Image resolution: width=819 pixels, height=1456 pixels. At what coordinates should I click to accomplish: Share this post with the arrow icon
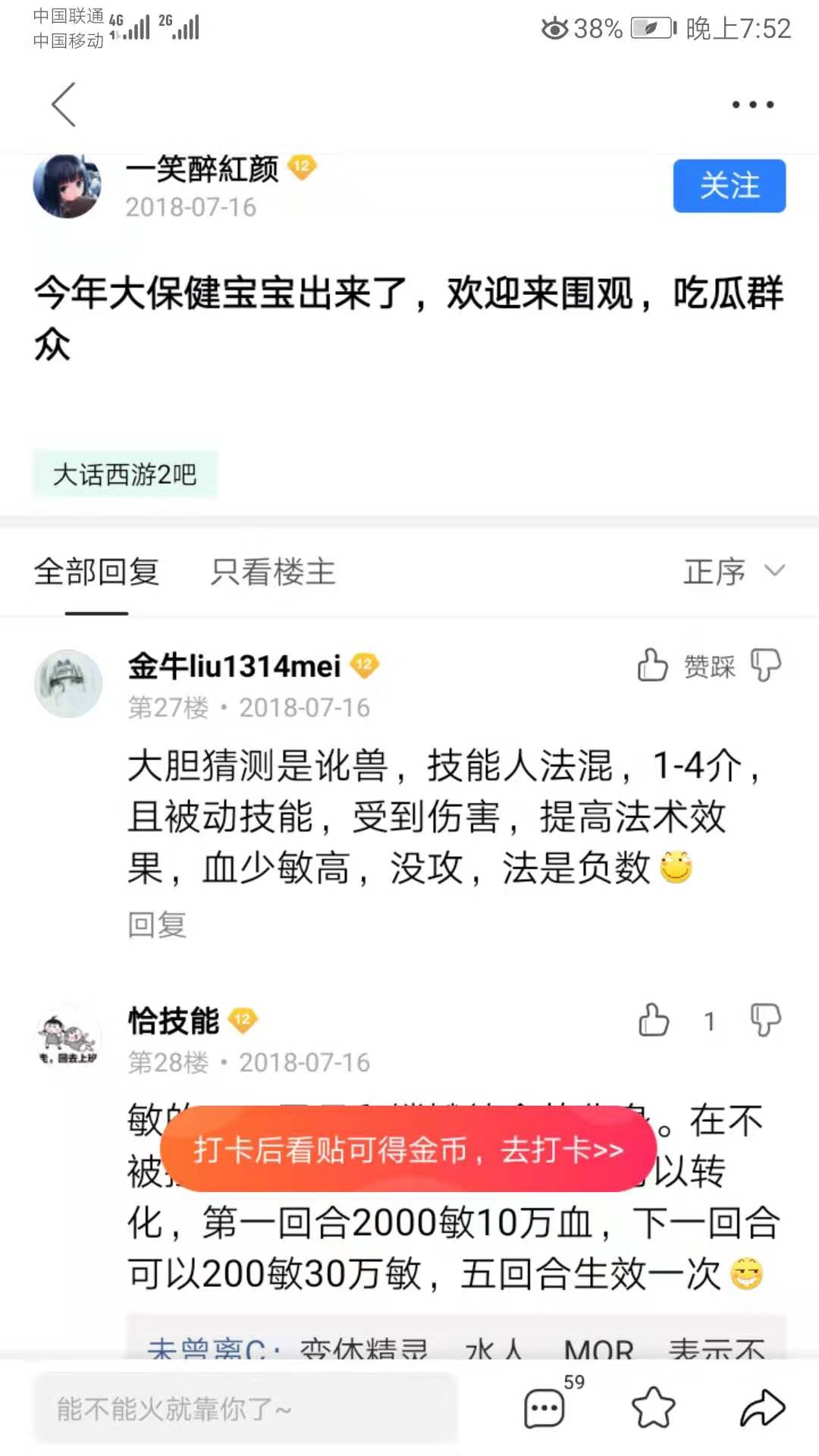click(762, 1408)
